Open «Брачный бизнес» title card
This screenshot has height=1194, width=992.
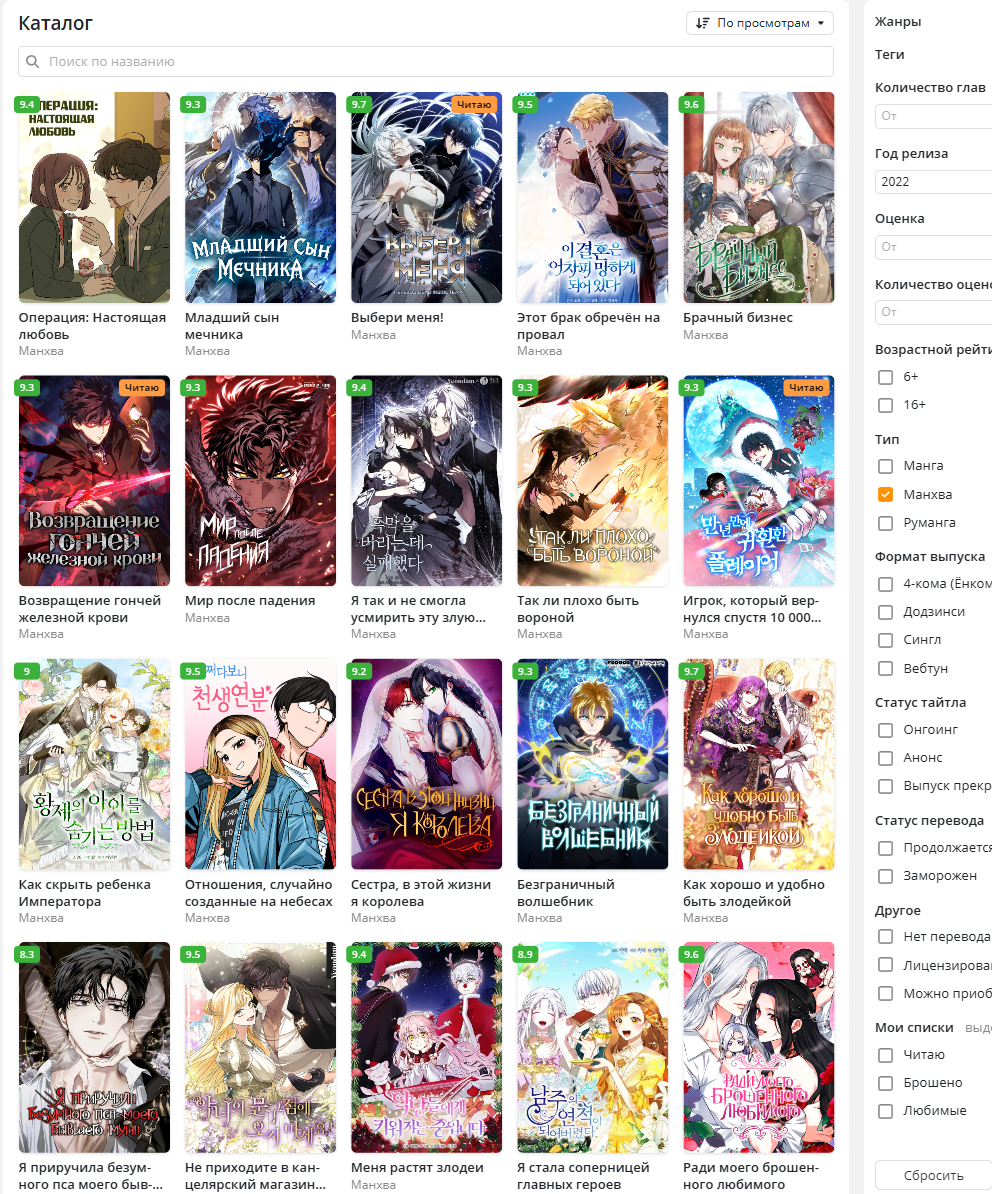click(x=758, y=198)
